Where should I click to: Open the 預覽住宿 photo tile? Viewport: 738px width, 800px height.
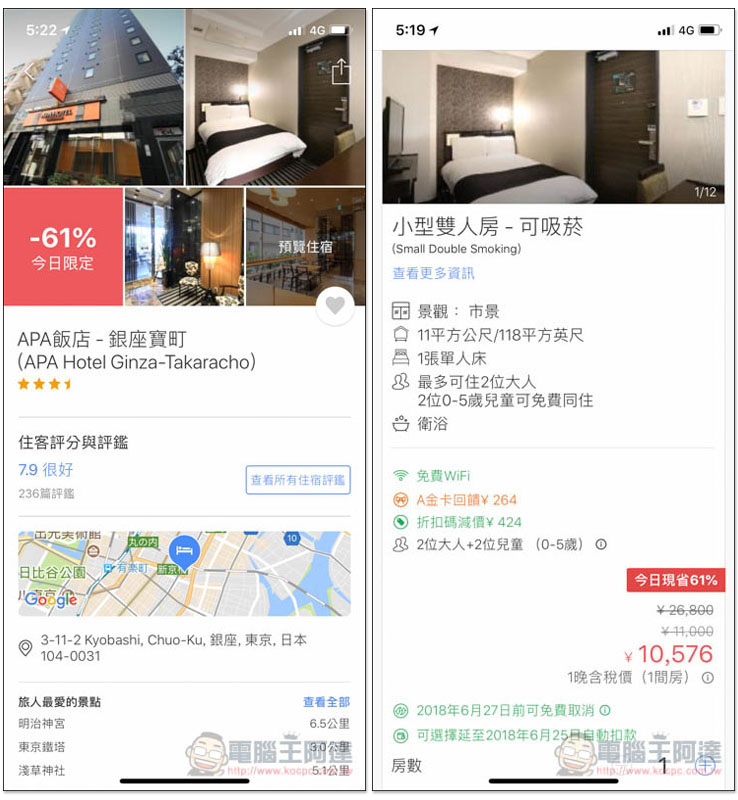[x=305, y=246]
